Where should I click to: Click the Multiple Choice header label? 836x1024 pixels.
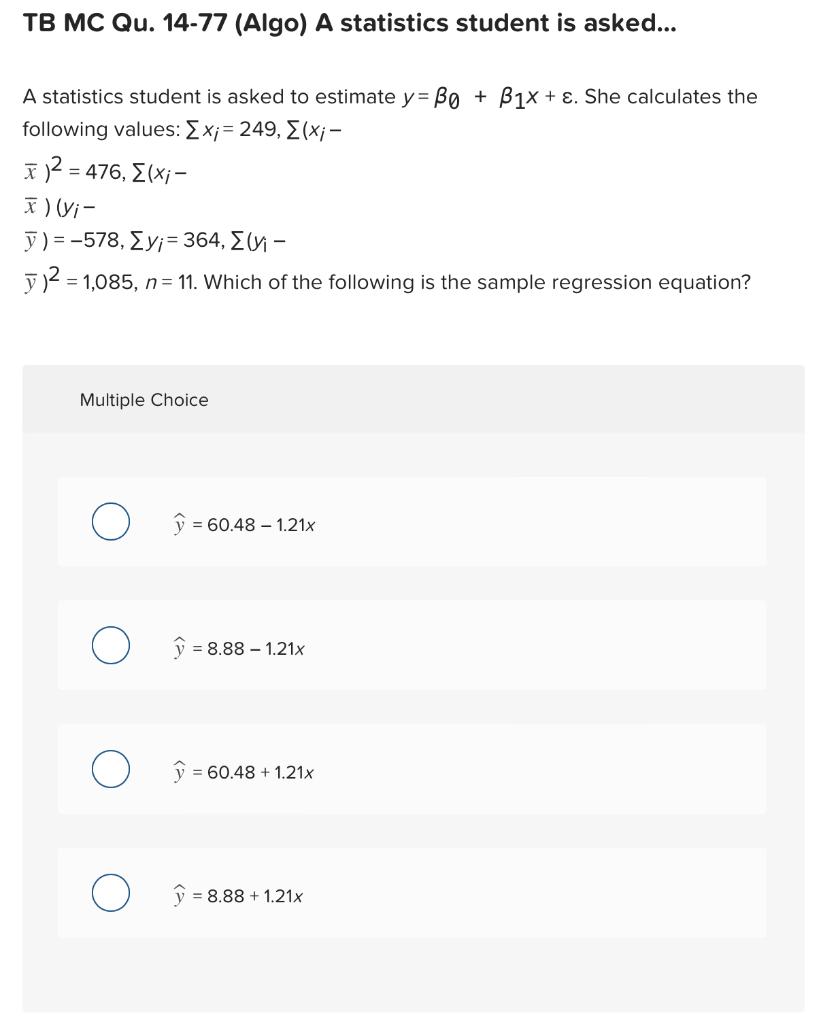click(144, 400)
